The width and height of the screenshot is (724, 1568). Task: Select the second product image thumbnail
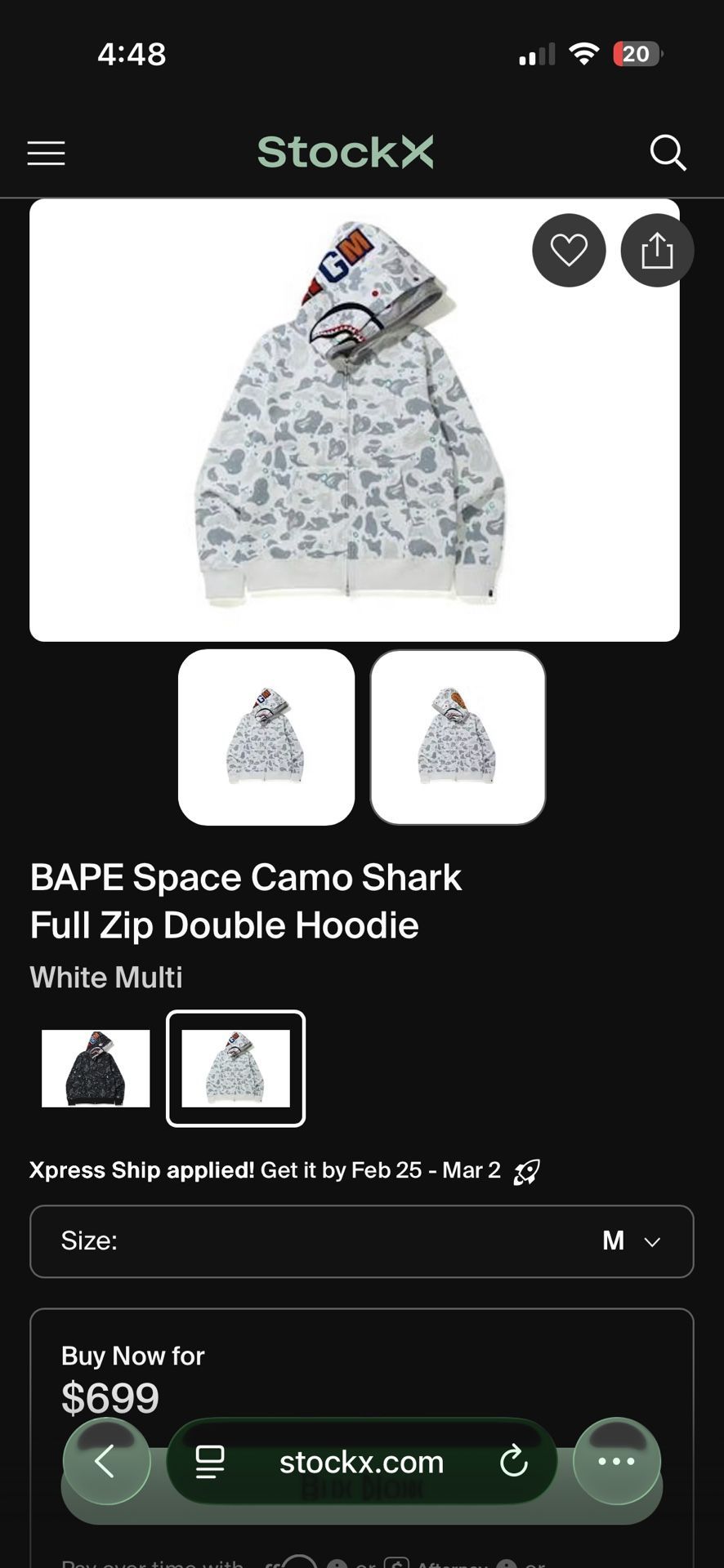pos(458,737)
